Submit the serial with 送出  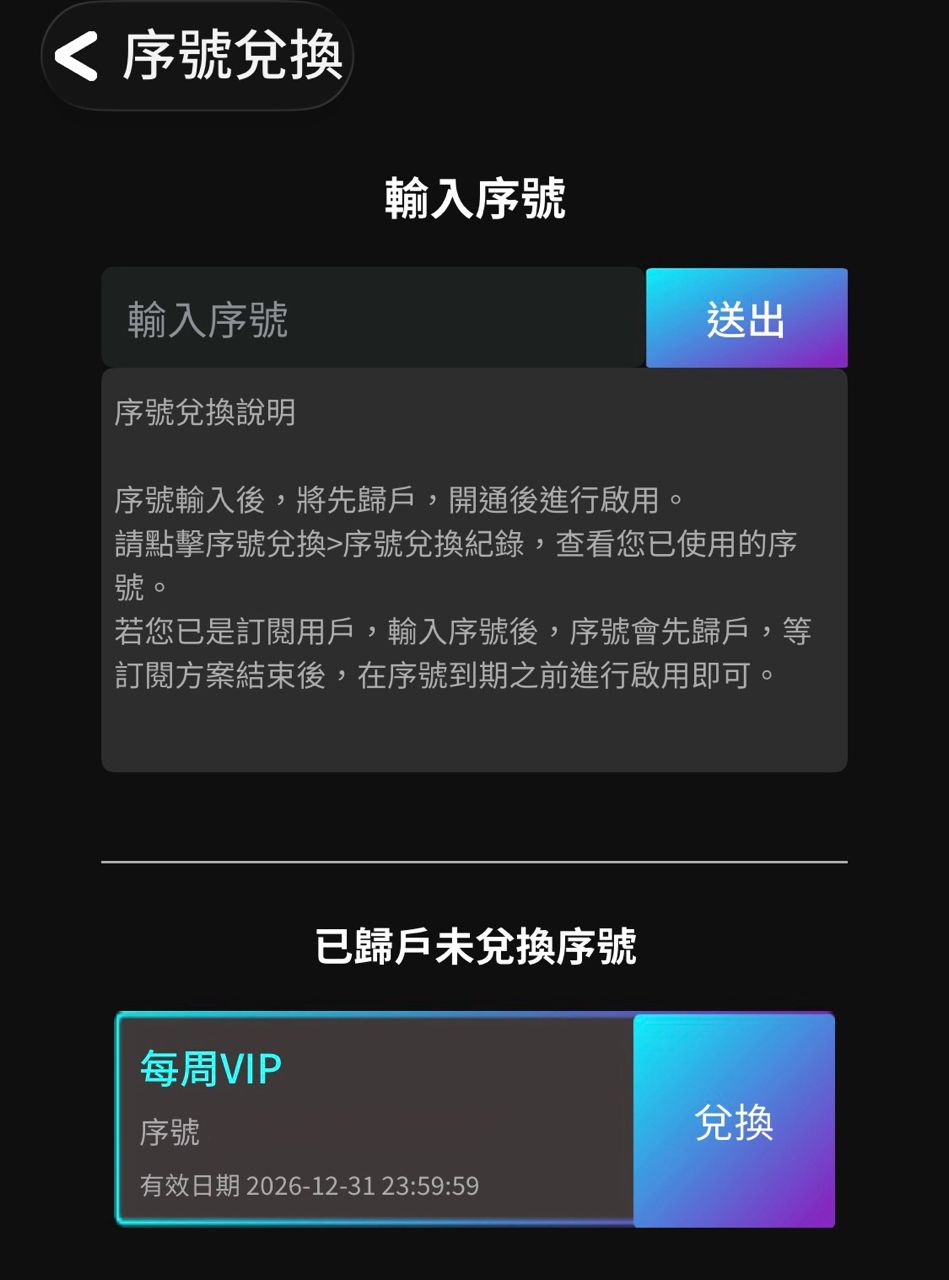(746, 319)
